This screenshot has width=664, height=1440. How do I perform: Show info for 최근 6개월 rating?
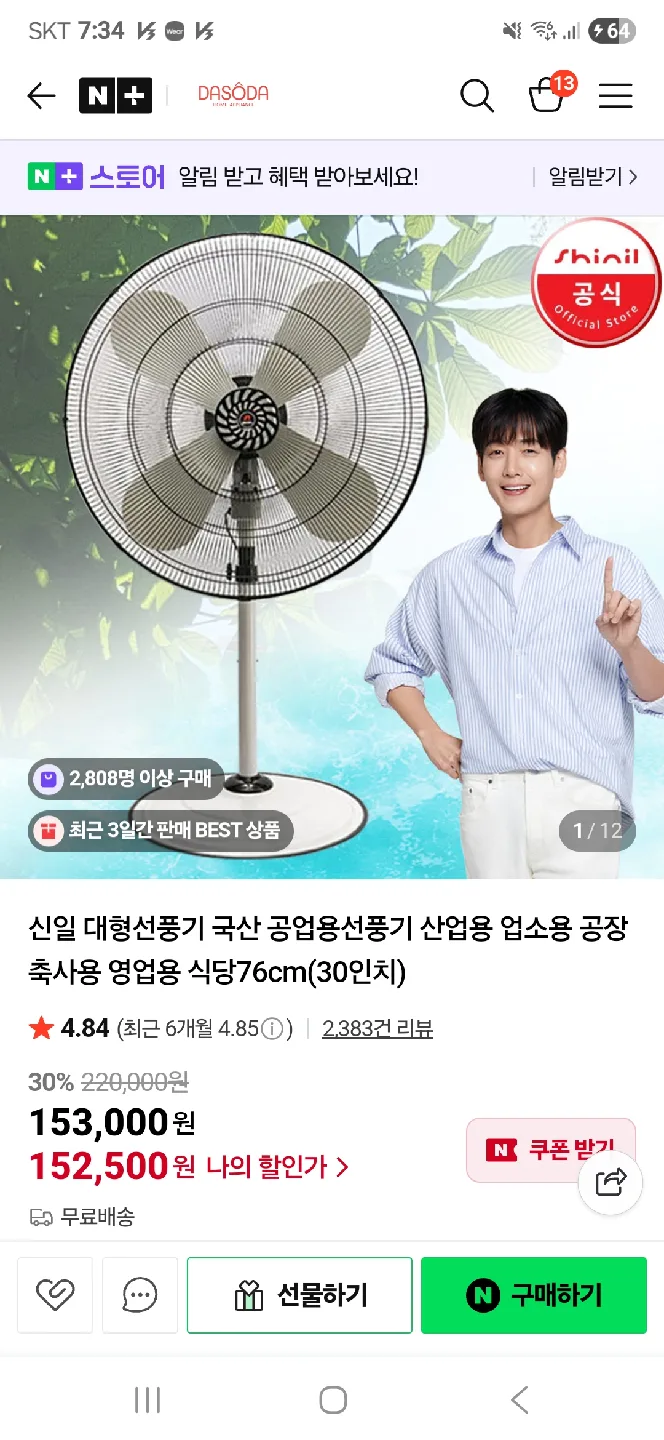coord(271,1029)
